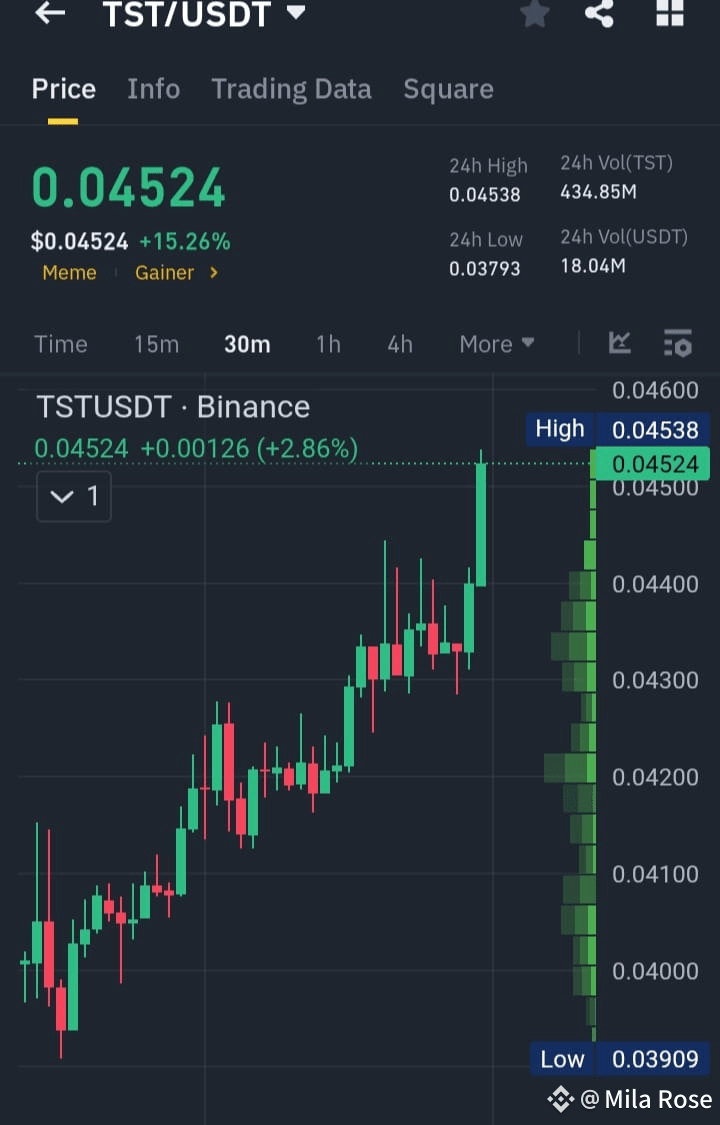Switch candle chart to 15m interval

[x=156, y=343]
